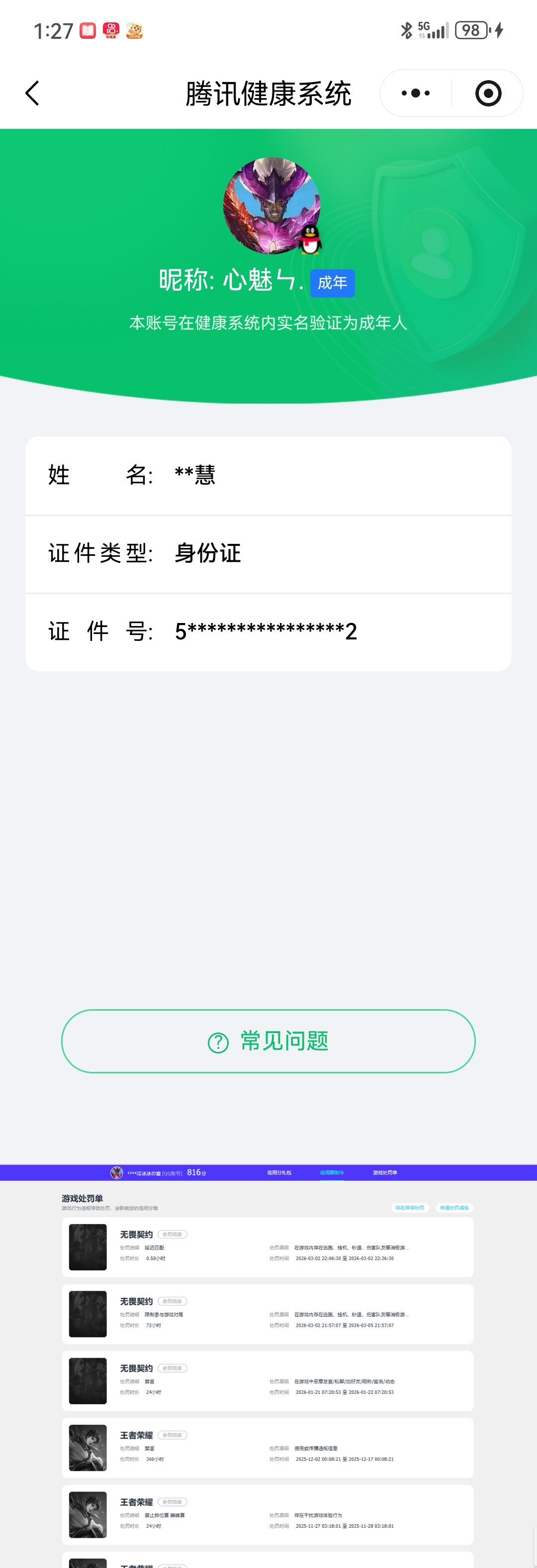
Task: Click the 王者荣耀 game icon in the penalty list
Action: [x=87, y=1448]
